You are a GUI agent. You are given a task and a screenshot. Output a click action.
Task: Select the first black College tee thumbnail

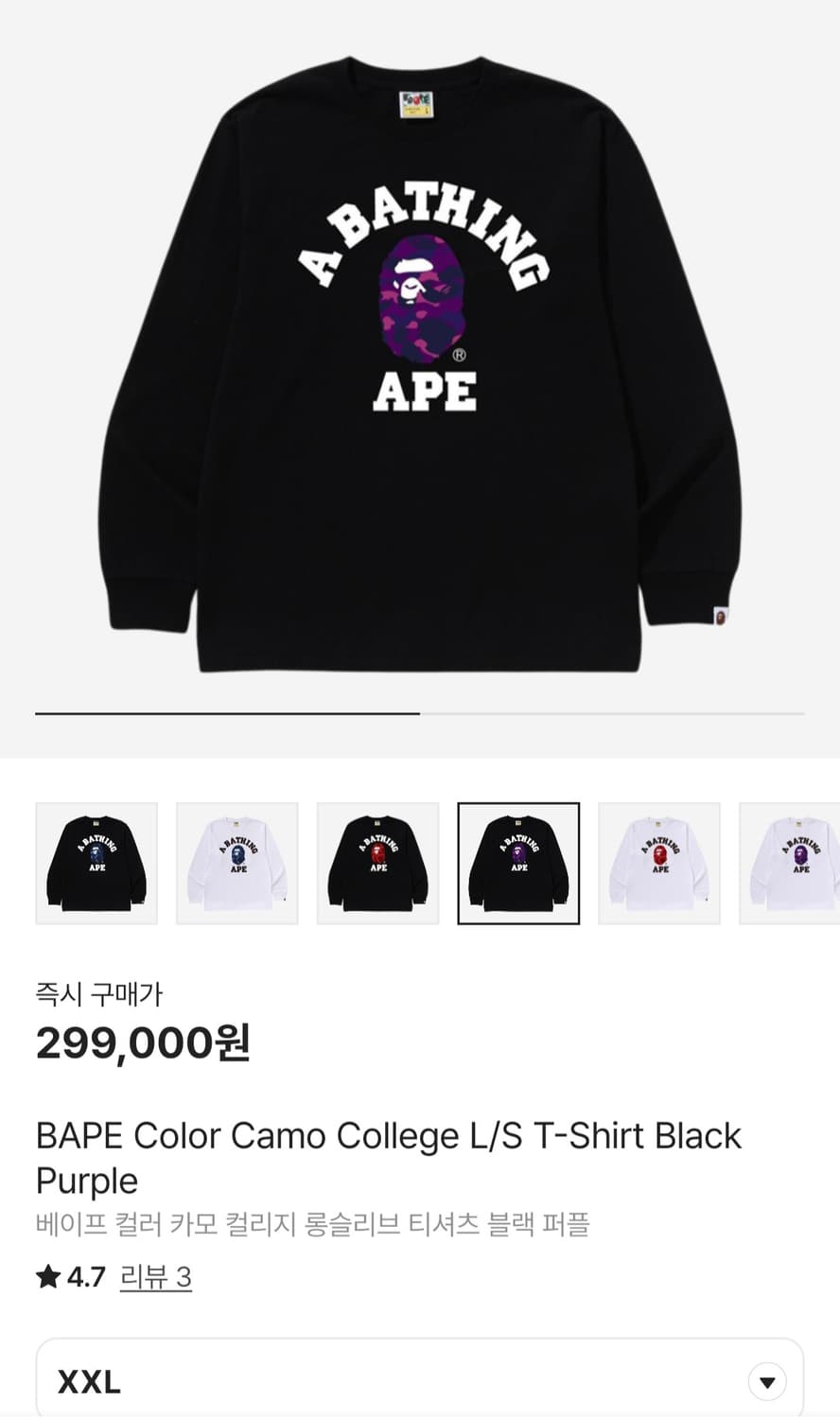tap(97, 864)
